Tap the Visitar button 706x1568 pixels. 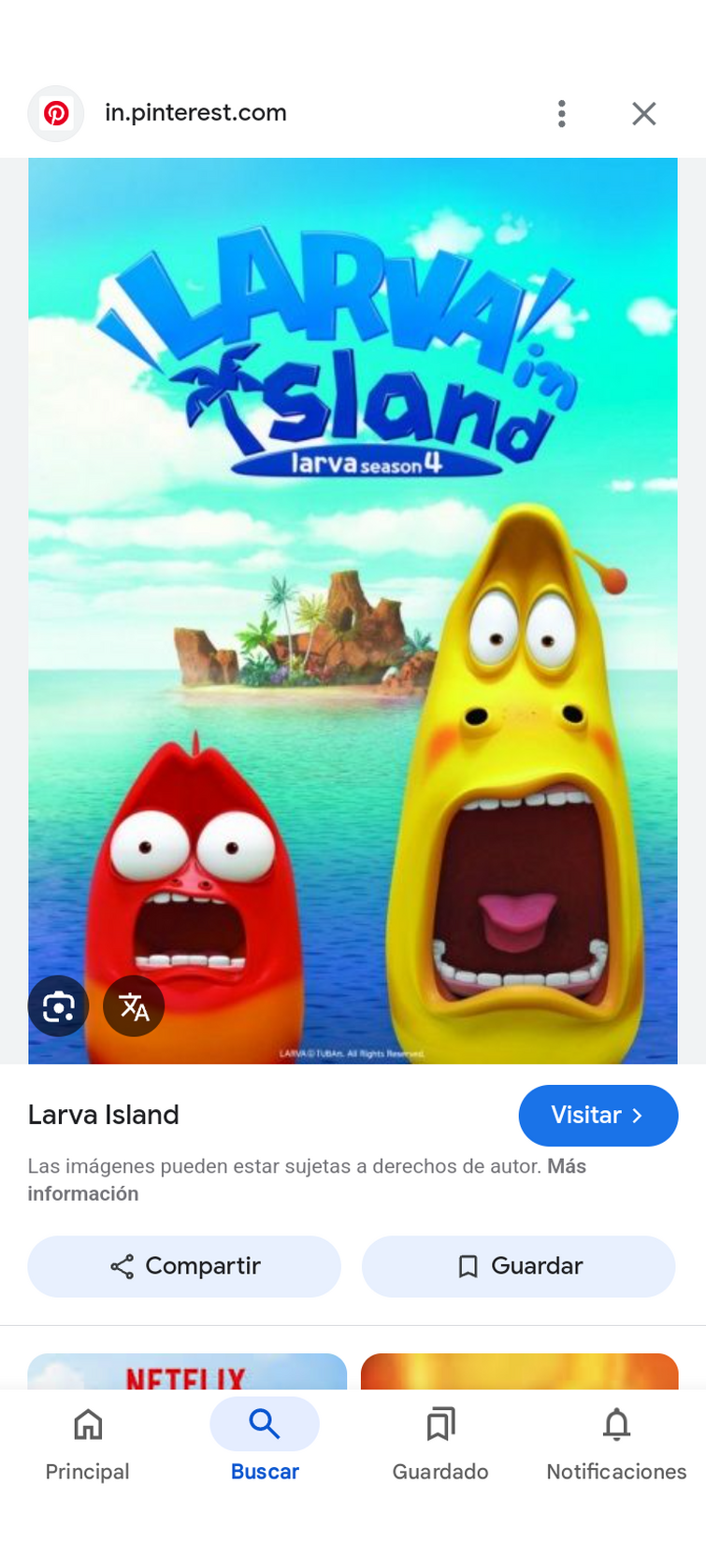(x=598, y=1115)
